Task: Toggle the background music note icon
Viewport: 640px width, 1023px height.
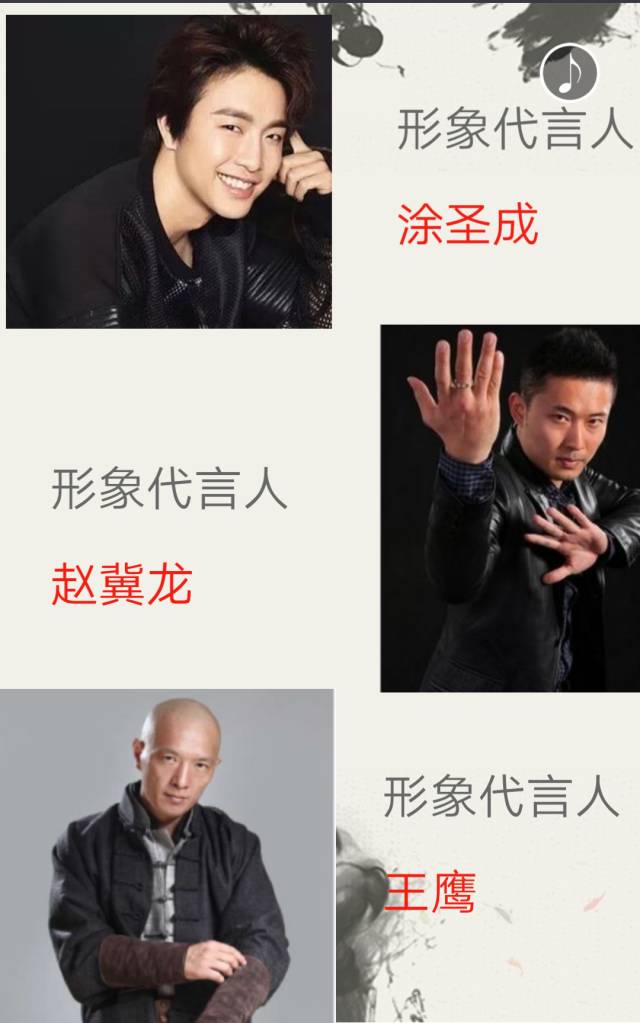Action: (569, 72)
